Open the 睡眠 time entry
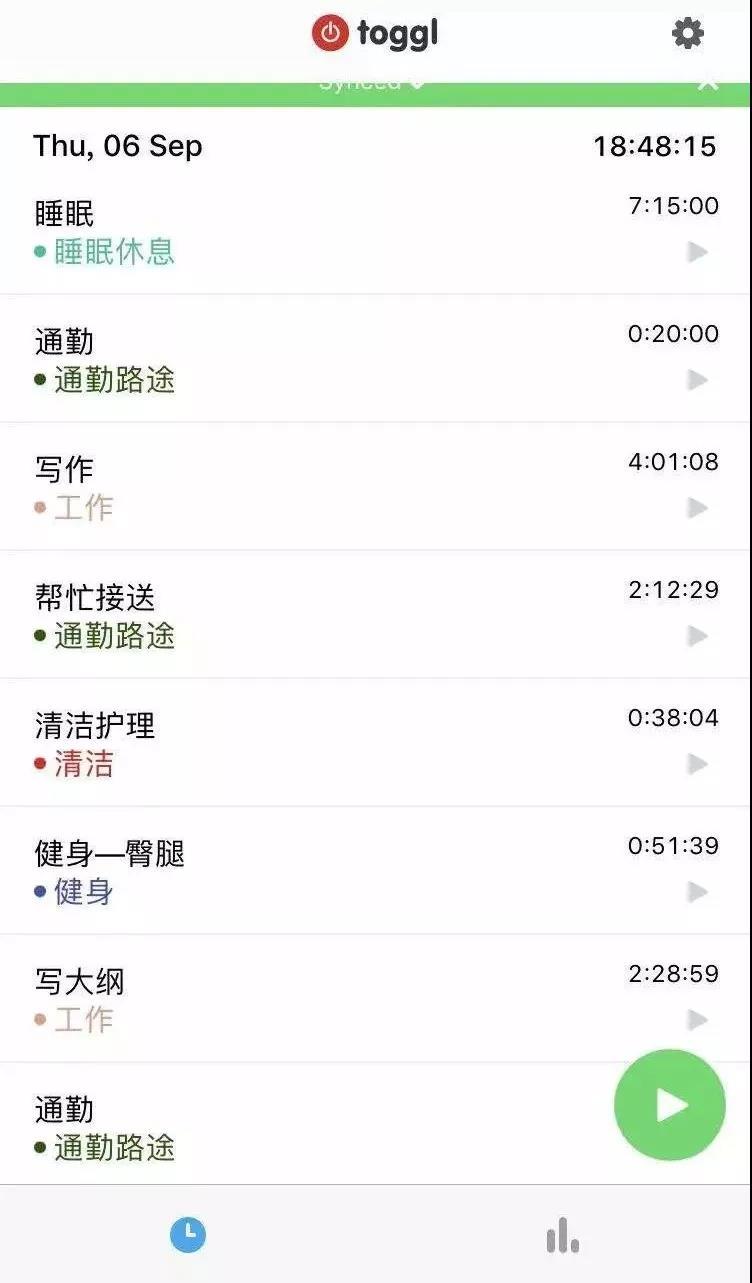This screenshot has height=1283, width=752. pos(376,231)
